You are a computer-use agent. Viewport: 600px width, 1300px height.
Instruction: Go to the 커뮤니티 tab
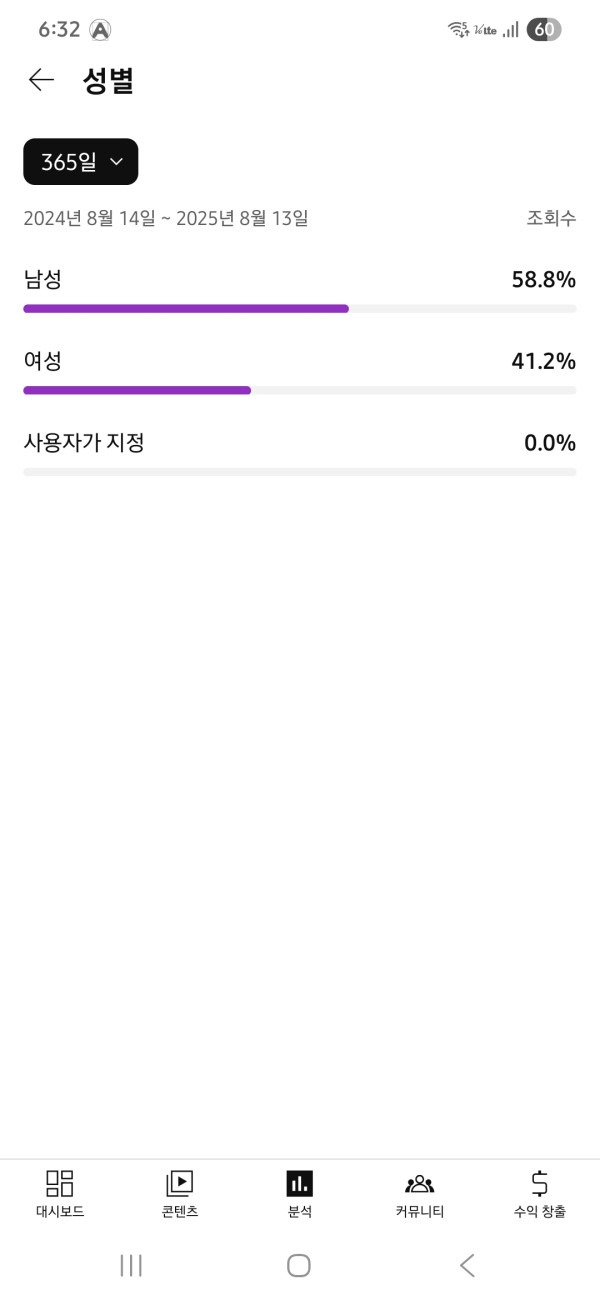420,1193
